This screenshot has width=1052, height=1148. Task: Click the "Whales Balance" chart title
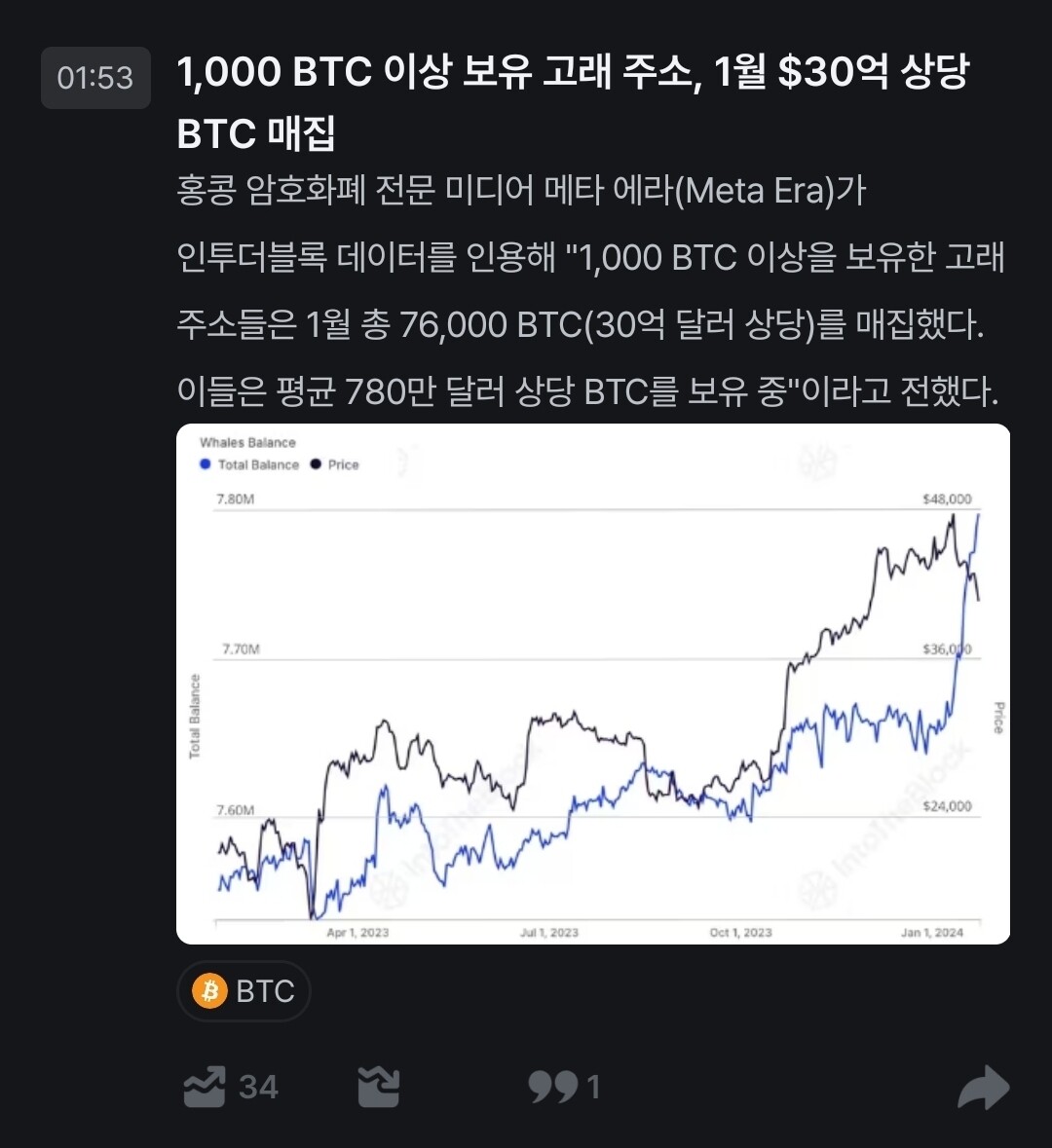[x=246, y=442]
